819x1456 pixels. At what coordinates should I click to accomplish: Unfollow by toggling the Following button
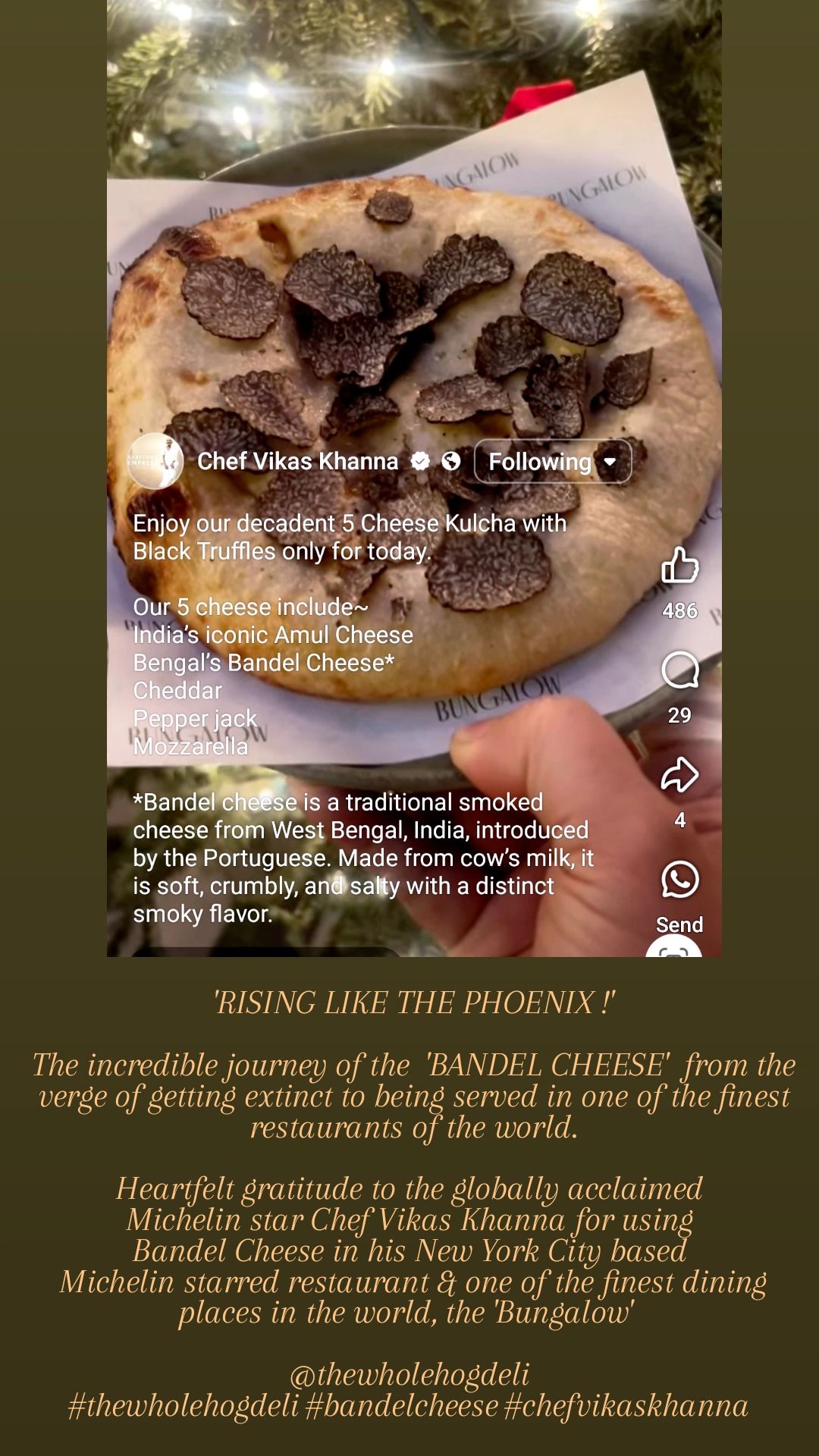[x=540, y=461]
